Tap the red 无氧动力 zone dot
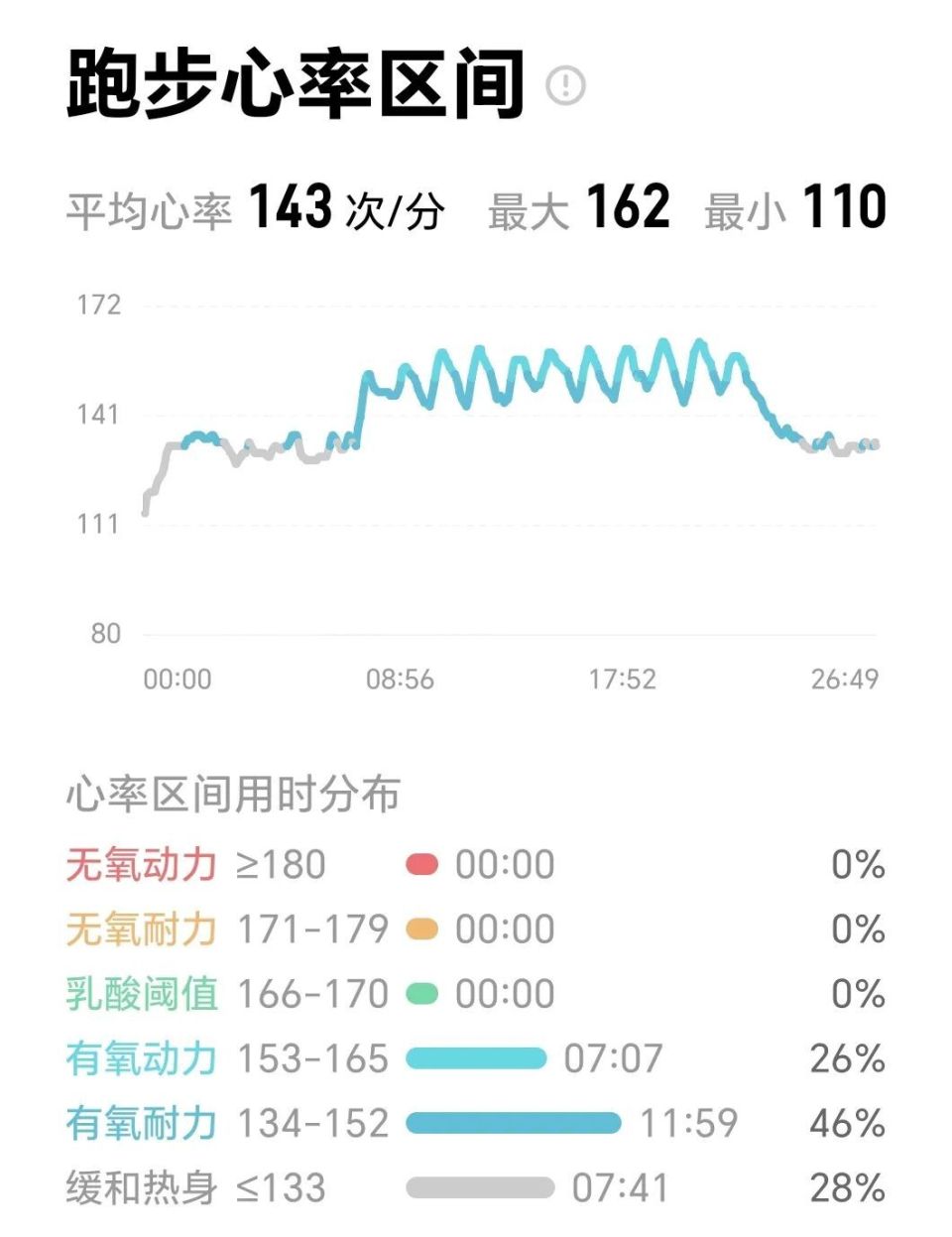 point(424,864)
